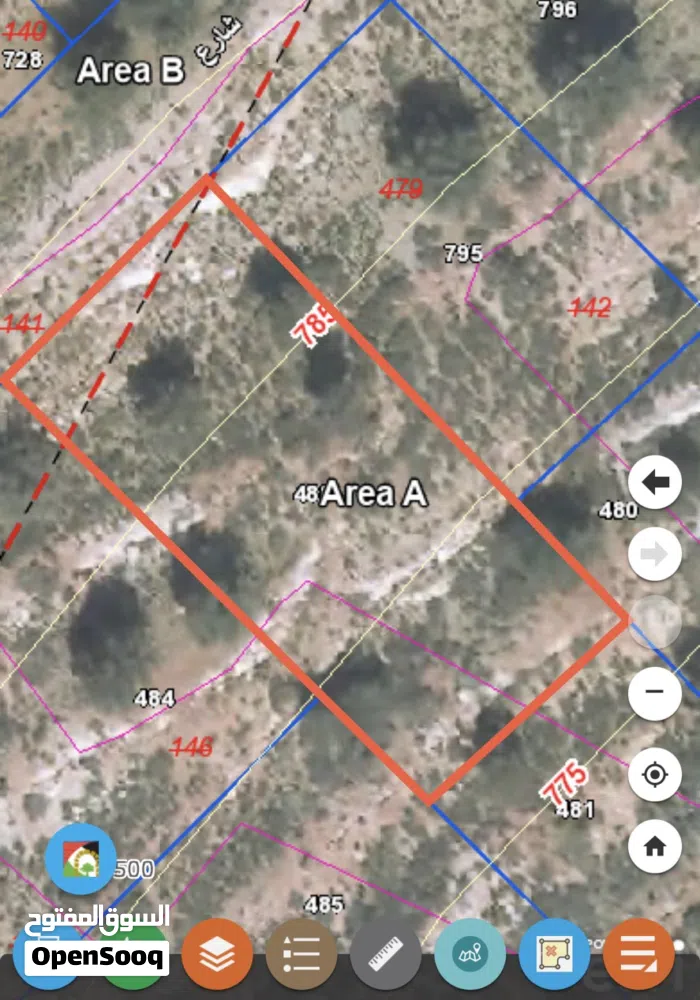Zoom out using the minus button
The height and width of the screenshot is (1000, 700).
[654, 692]
